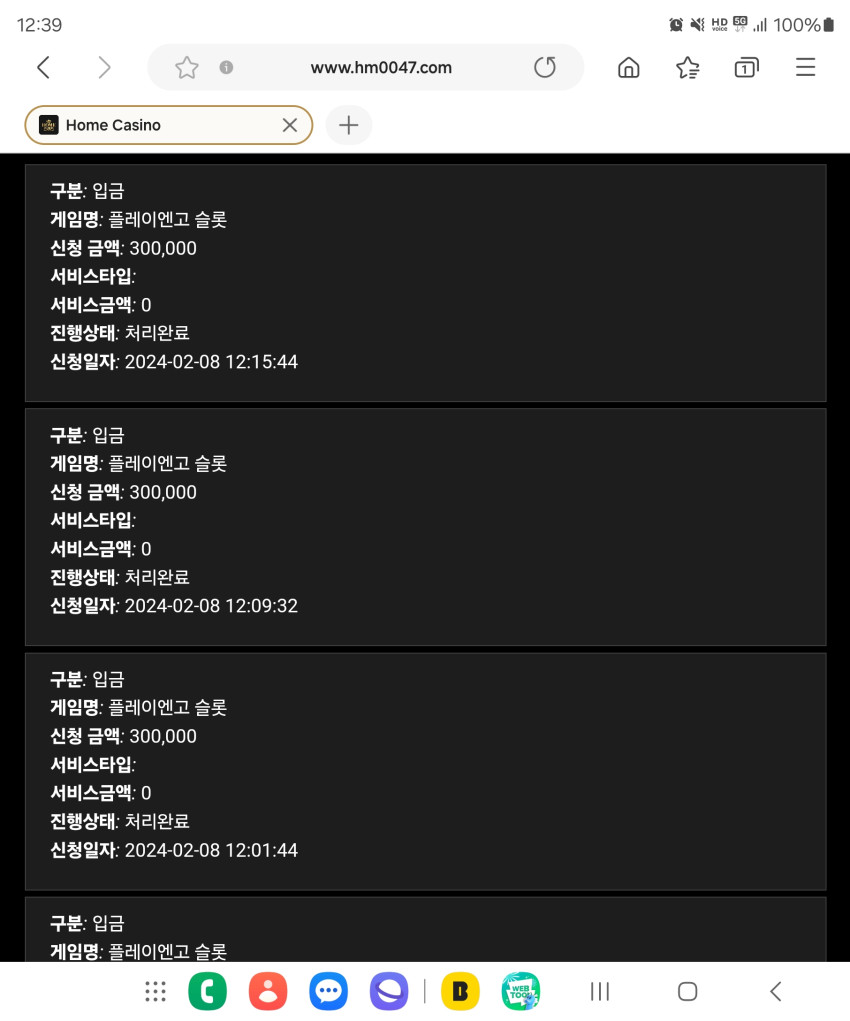Launch the green phone app

point(207,991)
